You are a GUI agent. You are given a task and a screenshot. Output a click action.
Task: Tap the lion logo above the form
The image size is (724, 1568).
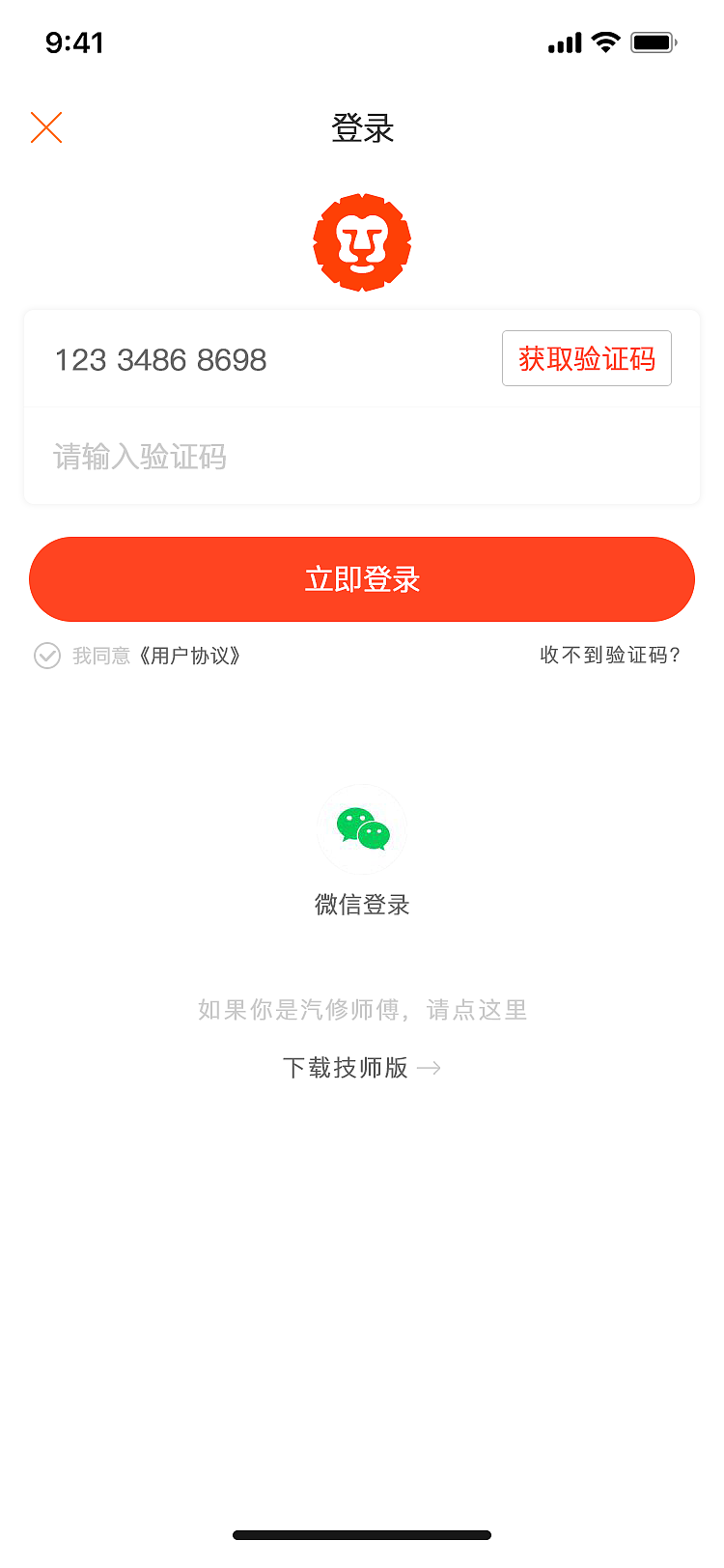(362, 241)
